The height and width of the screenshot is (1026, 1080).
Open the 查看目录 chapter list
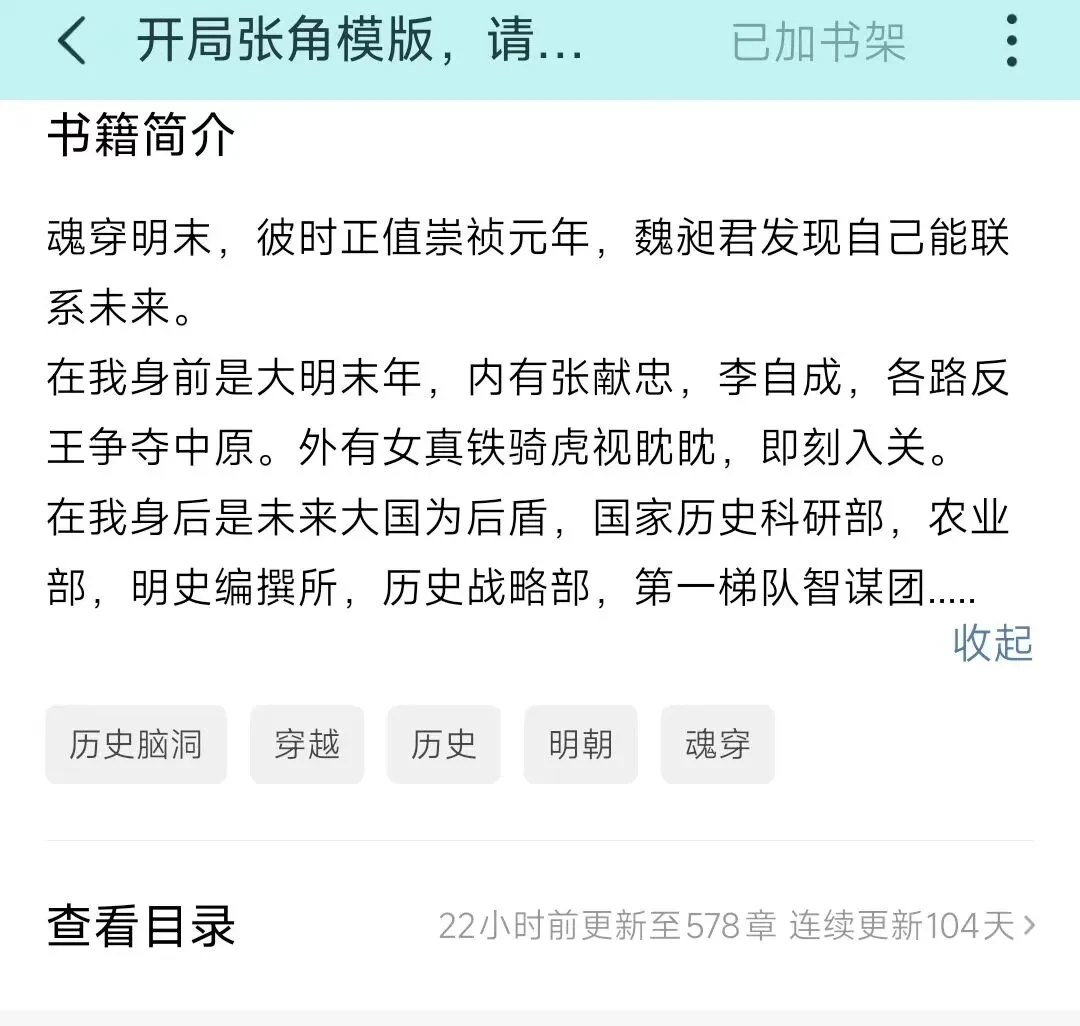point(540,926)
